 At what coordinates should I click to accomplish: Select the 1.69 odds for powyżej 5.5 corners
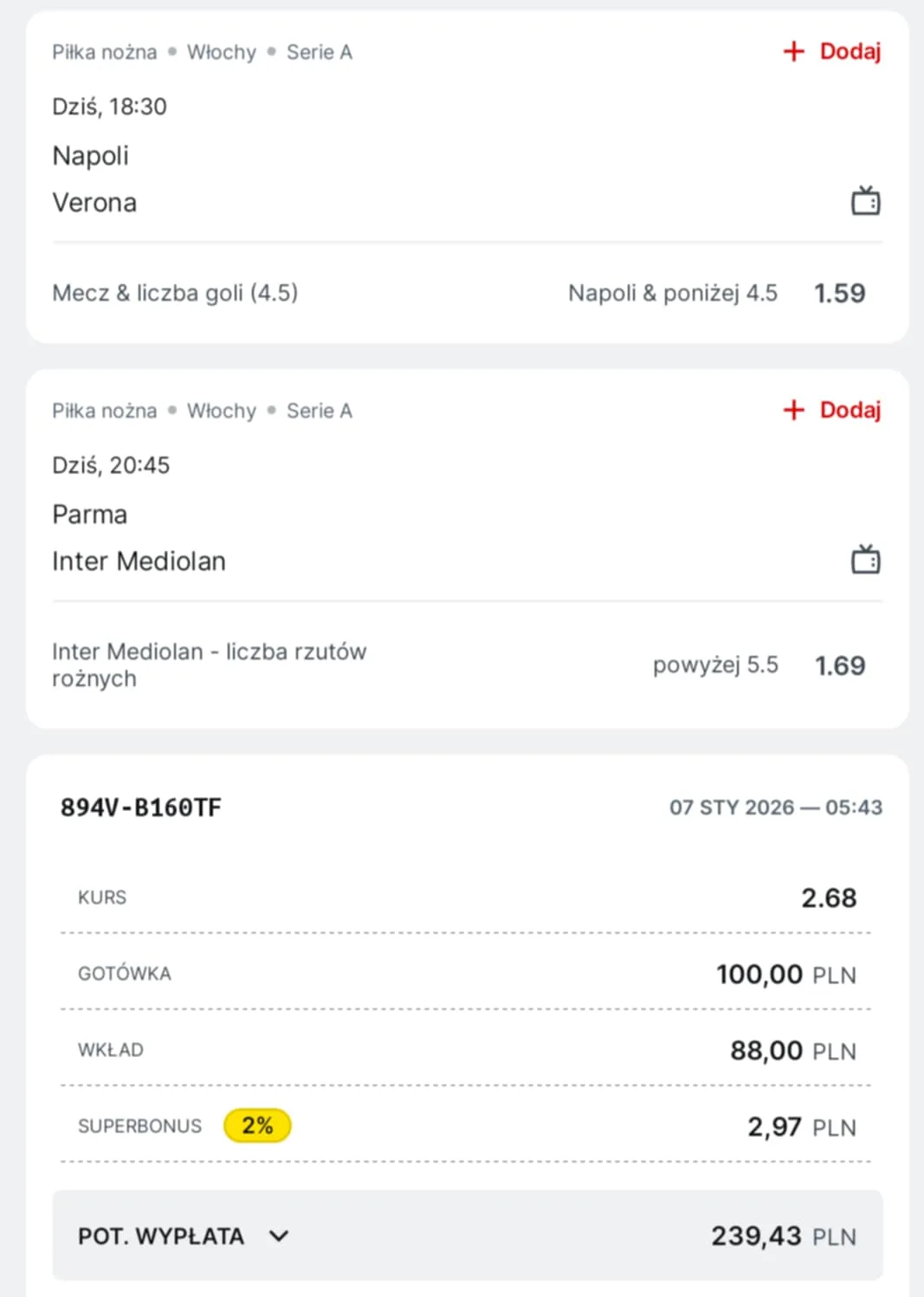(x=841, y=665)
